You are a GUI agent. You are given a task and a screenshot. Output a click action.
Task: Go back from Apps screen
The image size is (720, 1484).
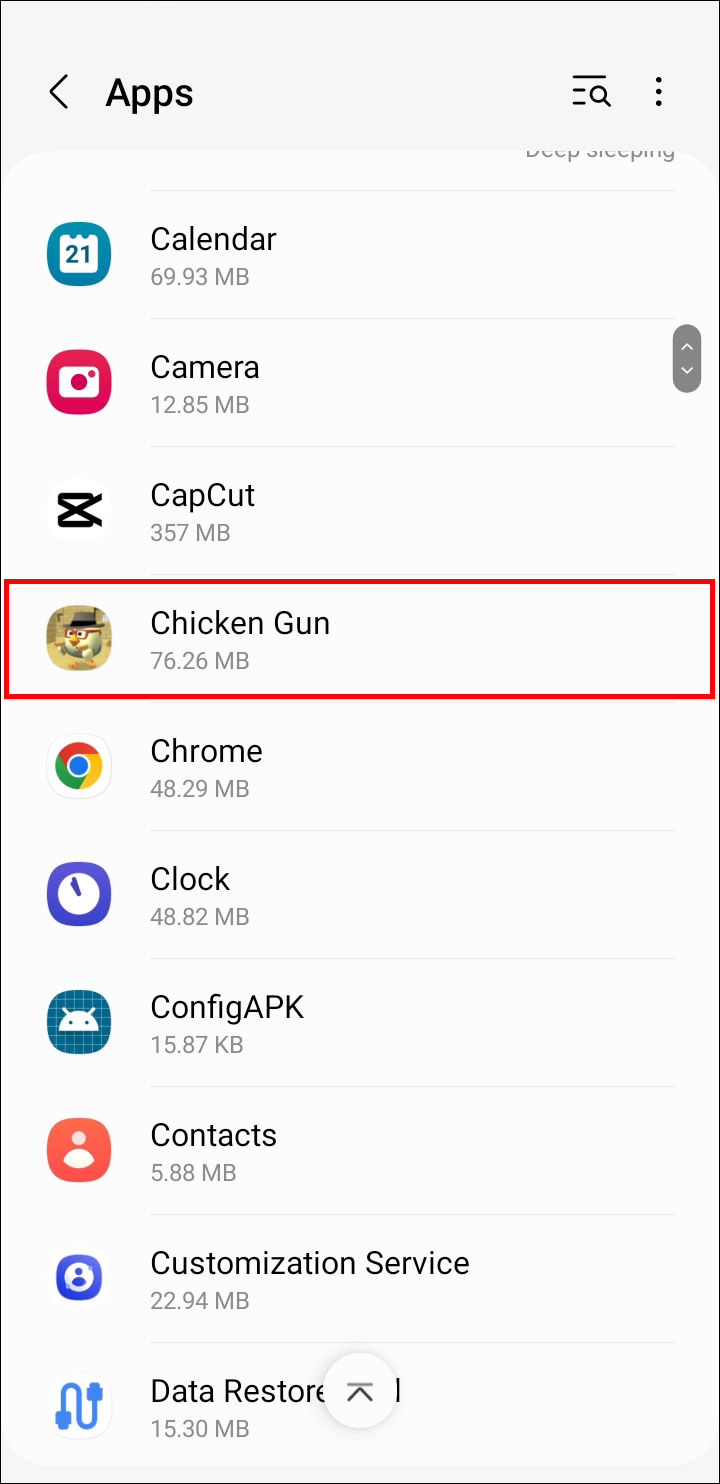pos(59,93)
